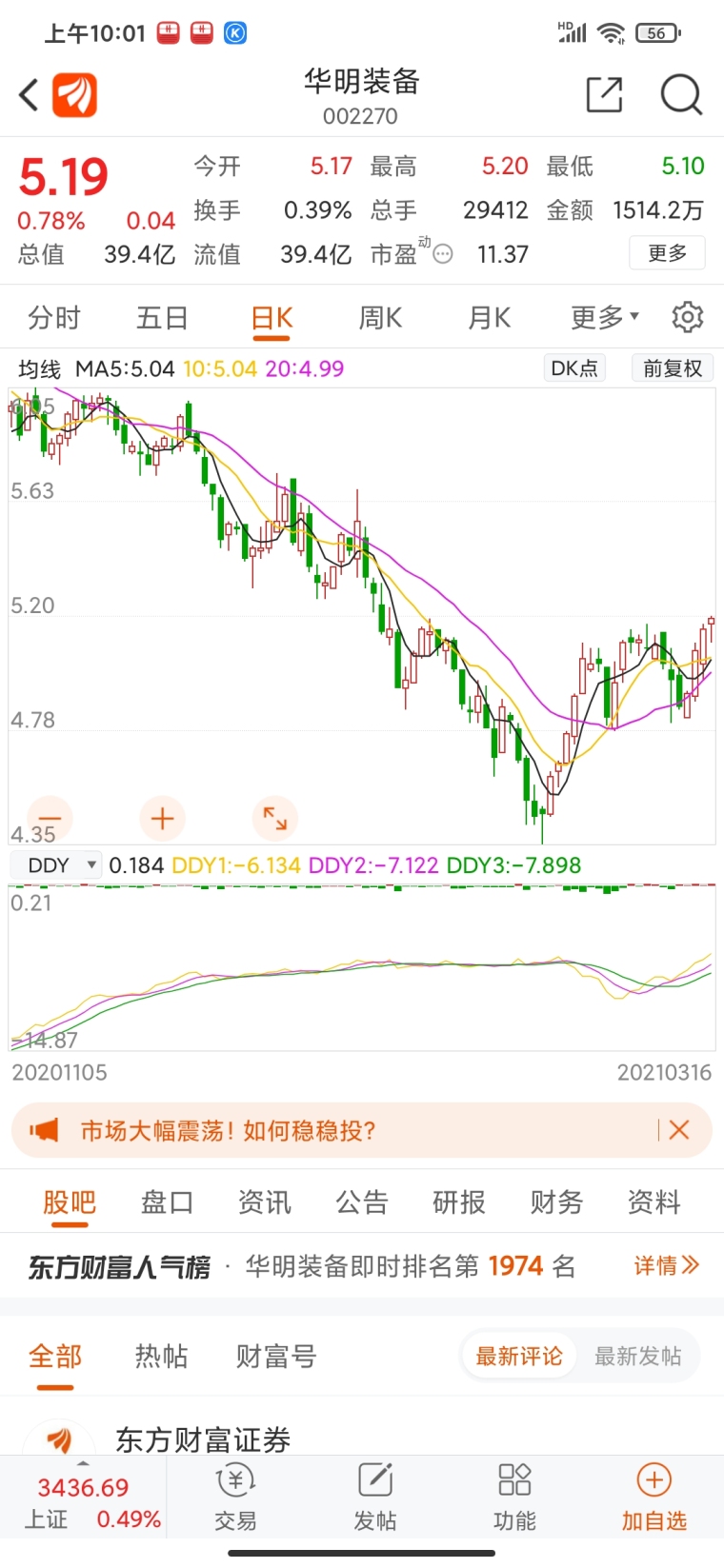
Task: Expand the chart to full screen
Action: coord(275,818)
